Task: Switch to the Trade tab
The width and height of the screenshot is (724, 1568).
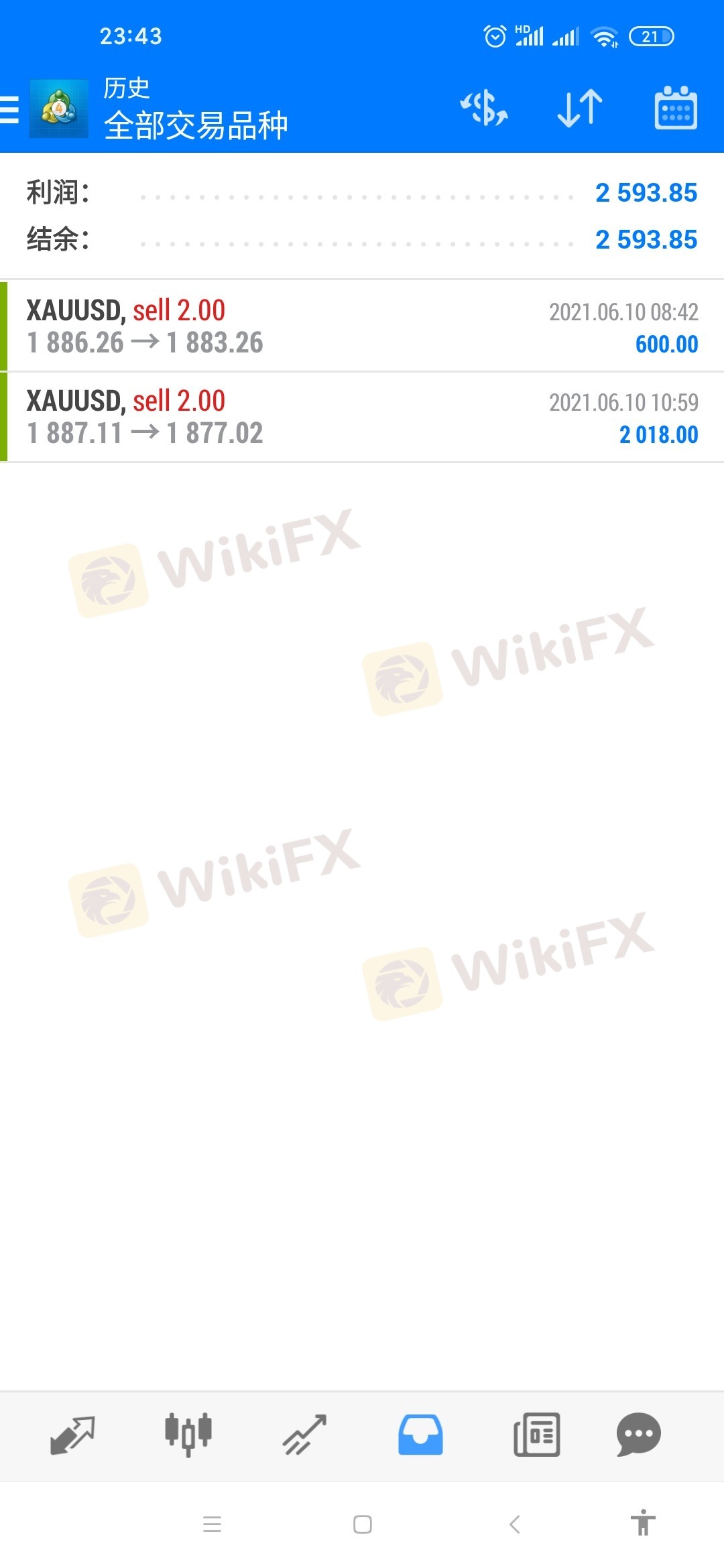Action: coord(304,1434)
